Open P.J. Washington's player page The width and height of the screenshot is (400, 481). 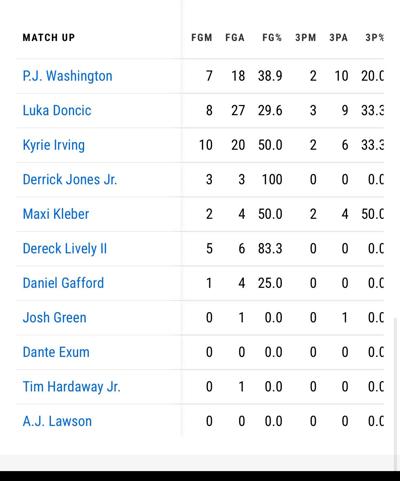(x=67, y=76)
